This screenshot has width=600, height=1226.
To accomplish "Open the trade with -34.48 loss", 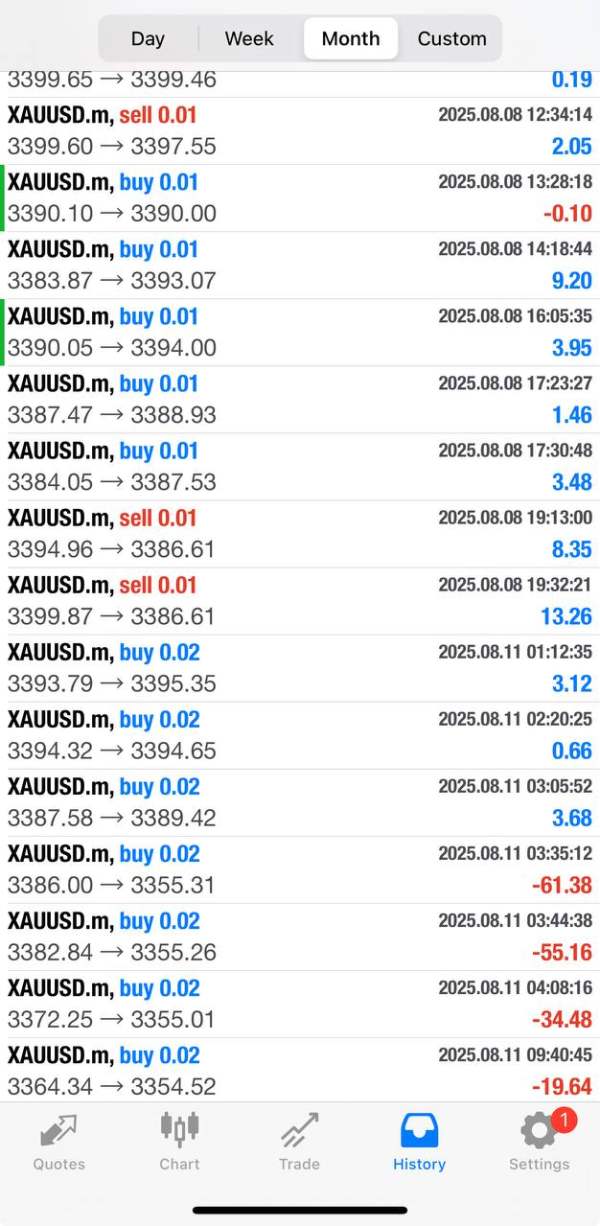I will point(300,1003).
